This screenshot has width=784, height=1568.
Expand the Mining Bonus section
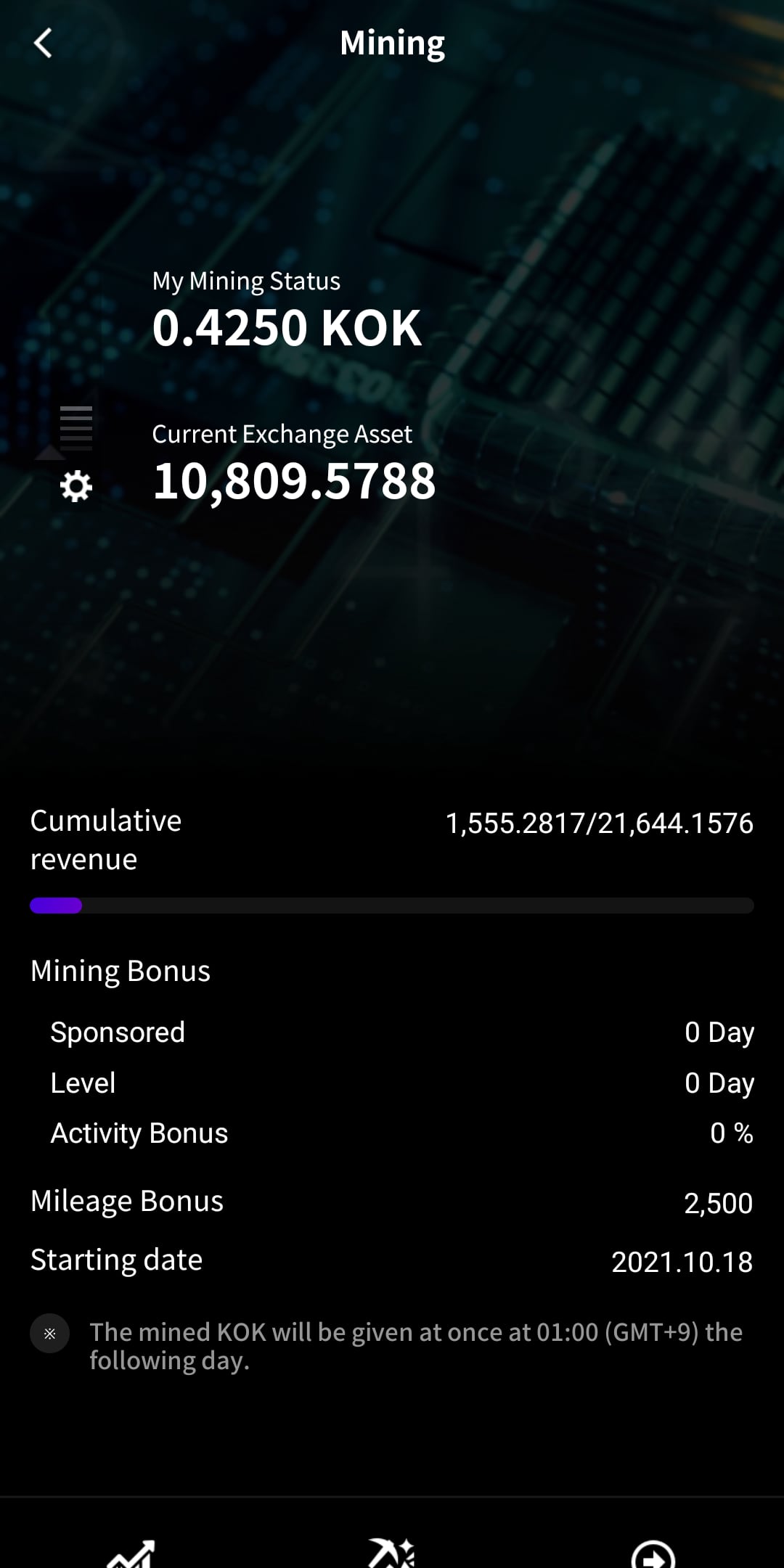pyautogui.click(x=120, y=970)
